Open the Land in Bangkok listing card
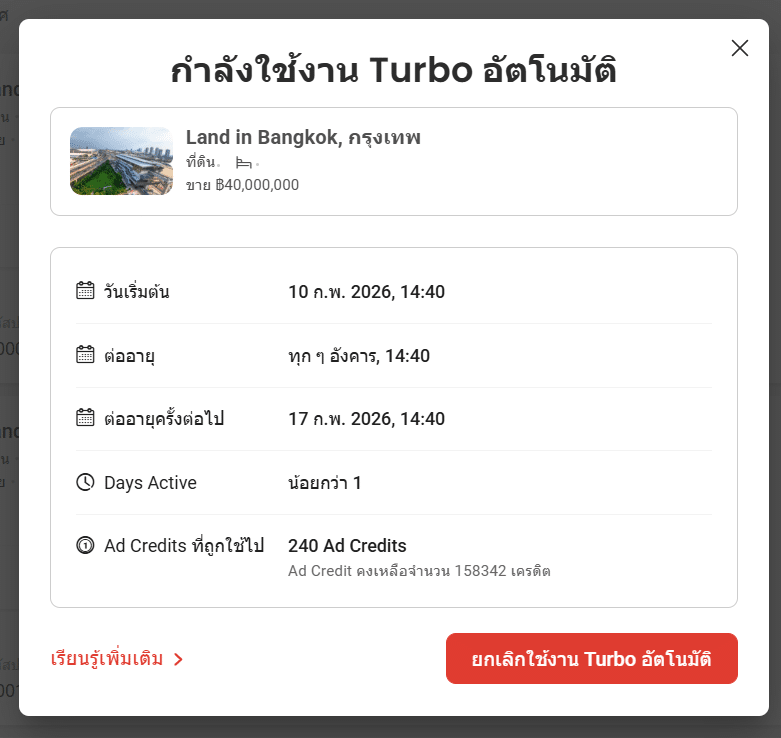The width and height of the screenshot is (781, 738). pos(393,161)
